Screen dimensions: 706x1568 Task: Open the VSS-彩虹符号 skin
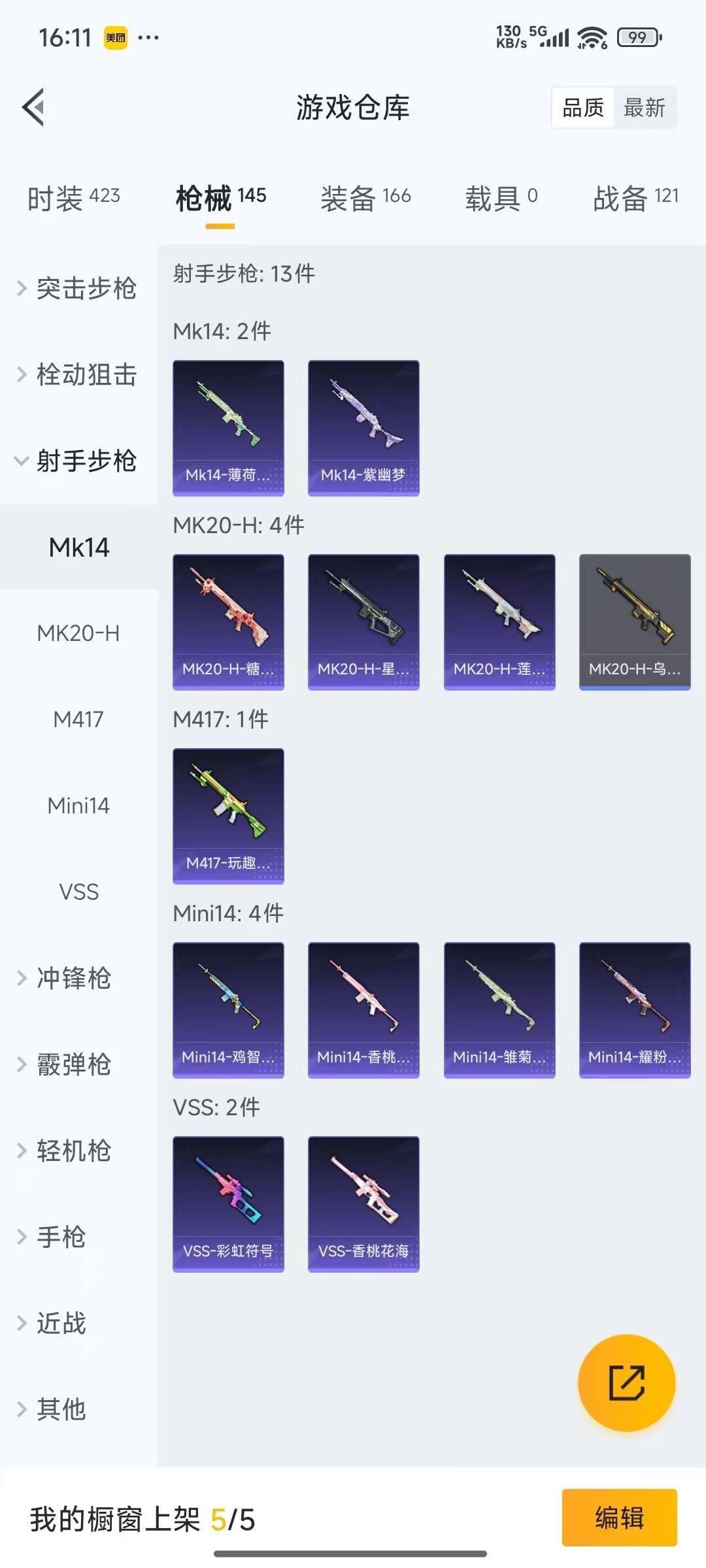coord(228,1204)
